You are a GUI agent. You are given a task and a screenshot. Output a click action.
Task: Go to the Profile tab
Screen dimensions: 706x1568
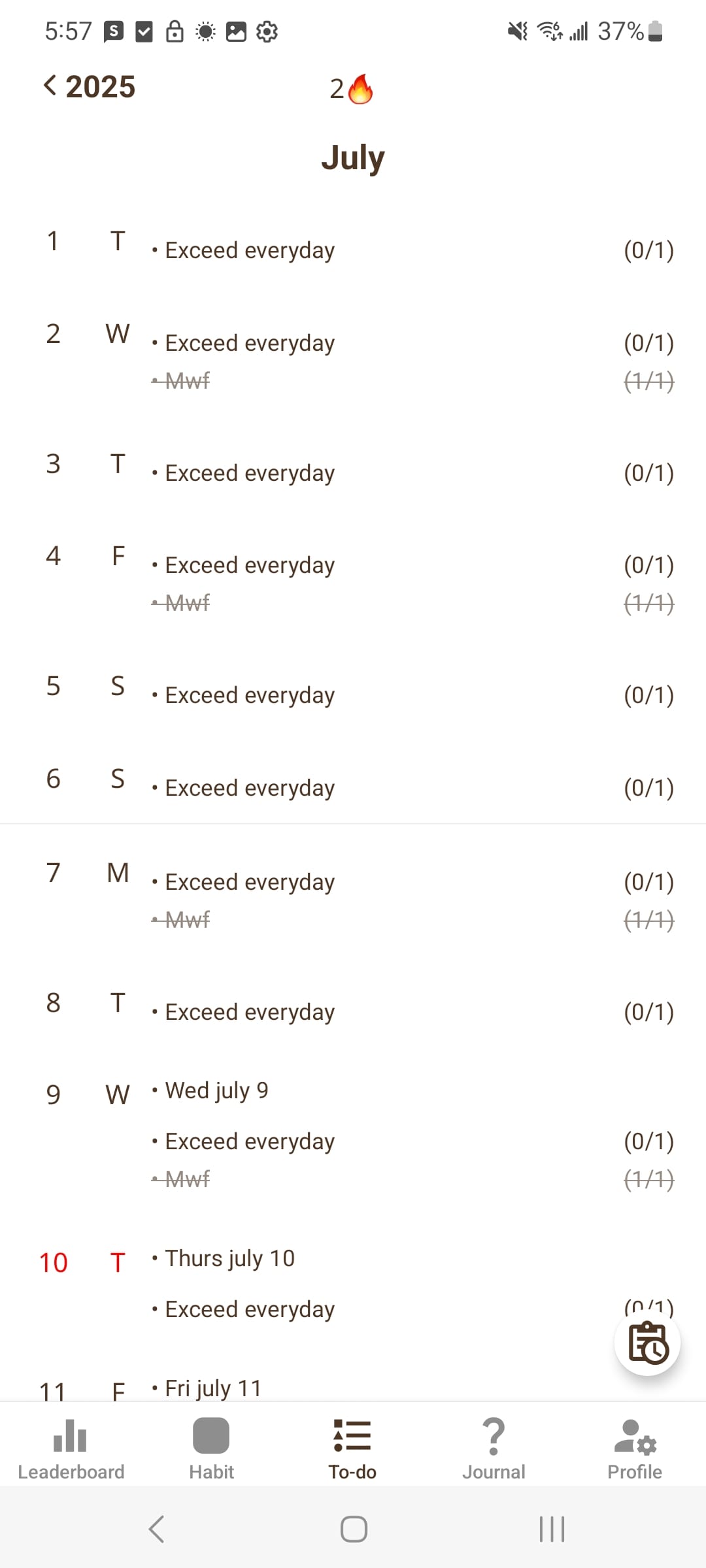pos(634,1448)
